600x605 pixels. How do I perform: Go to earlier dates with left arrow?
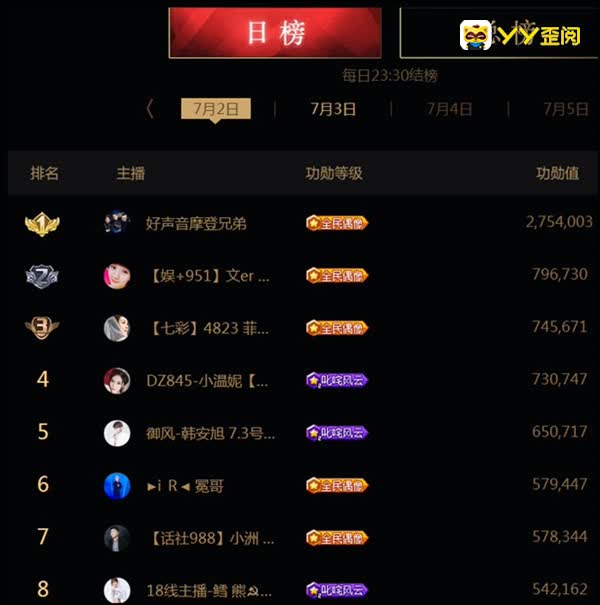pos(150,109)
